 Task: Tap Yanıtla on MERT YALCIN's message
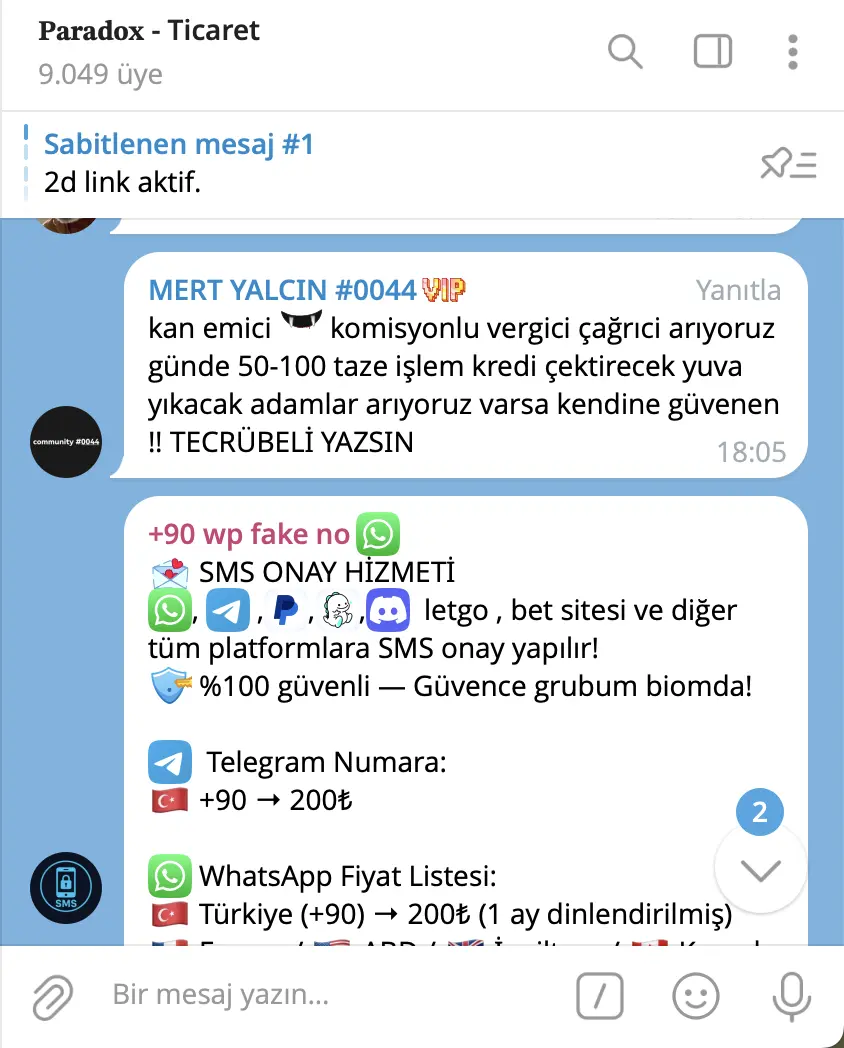(x=738, y=291)
